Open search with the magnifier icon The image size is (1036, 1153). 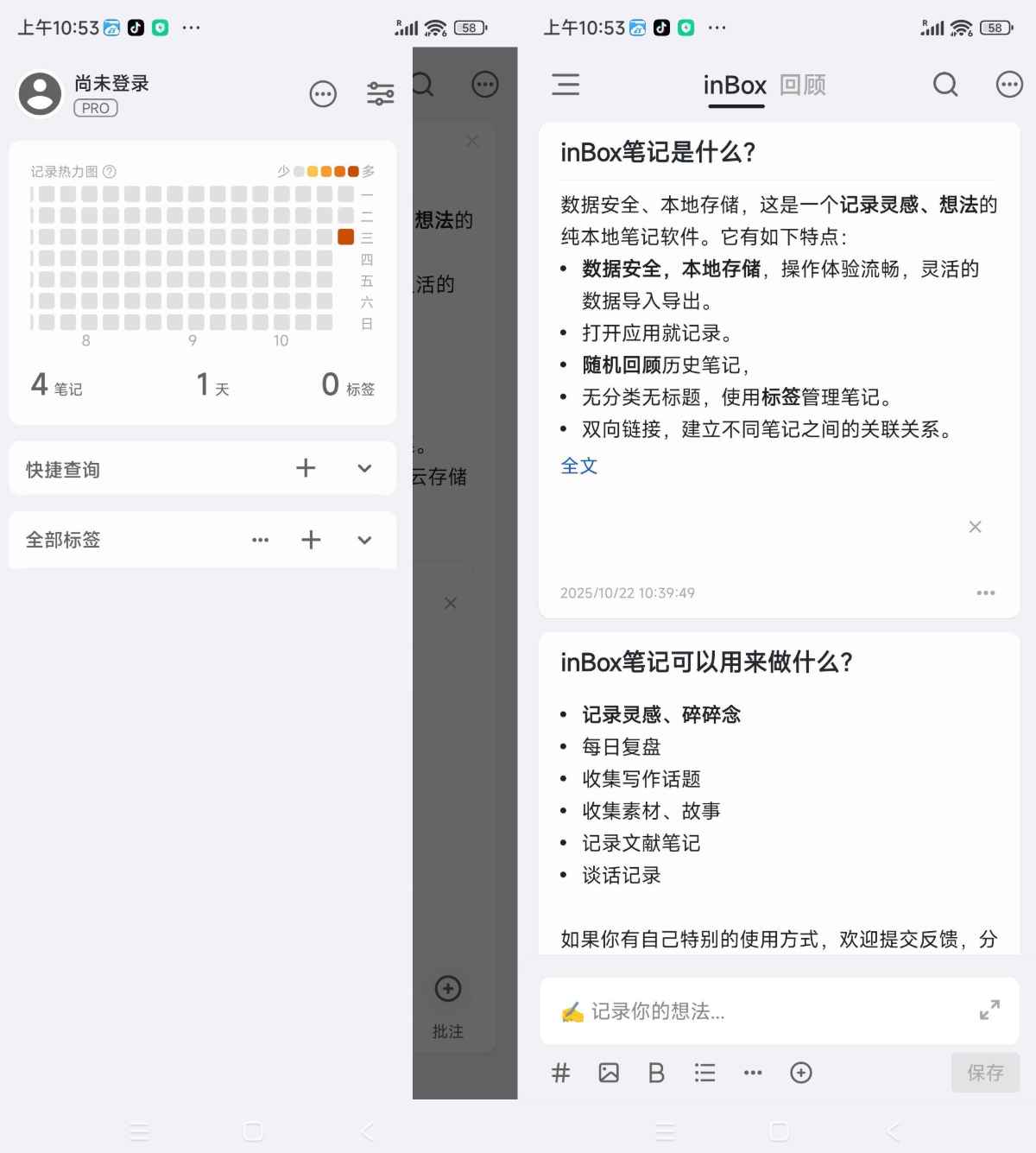[x=945, y=85]
